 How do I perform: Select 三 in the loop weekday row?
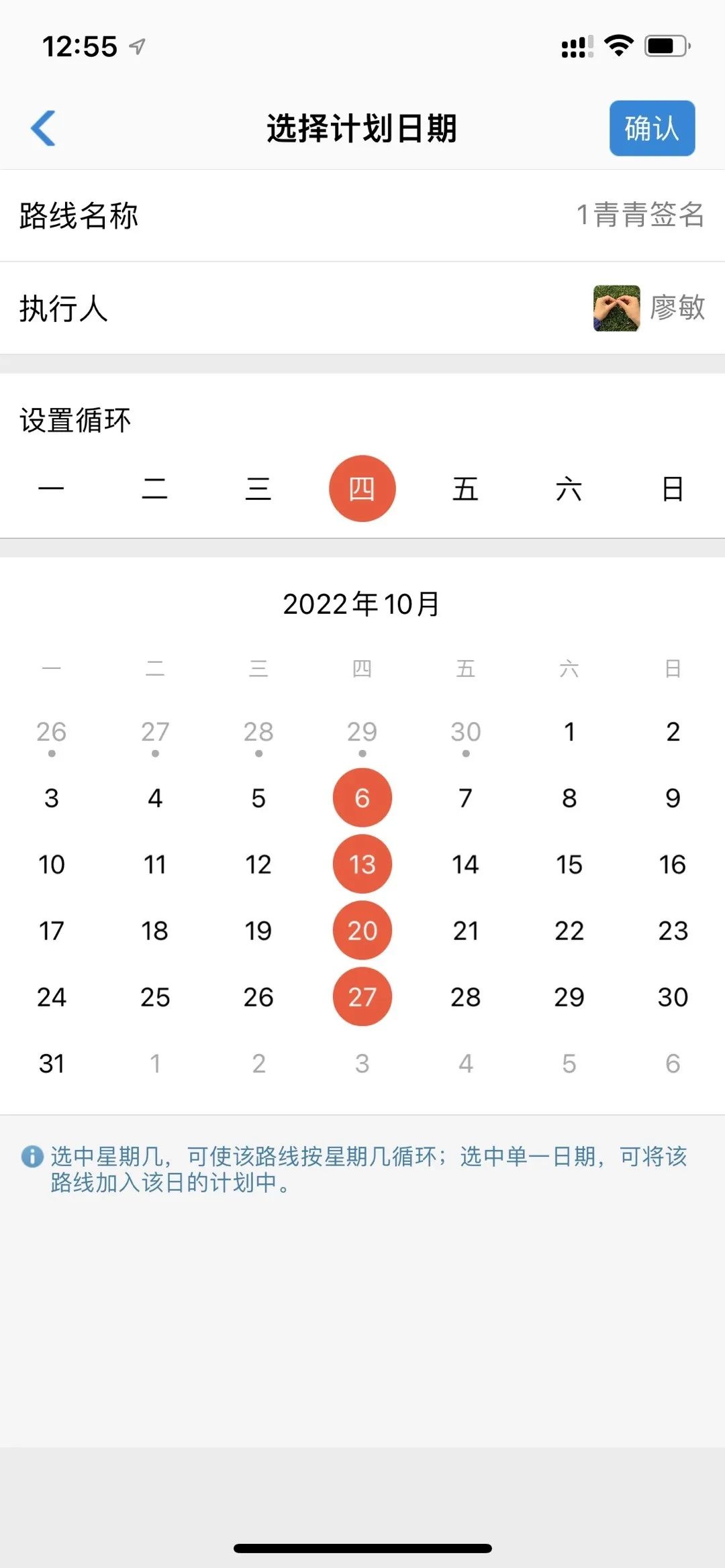[258, 488]
